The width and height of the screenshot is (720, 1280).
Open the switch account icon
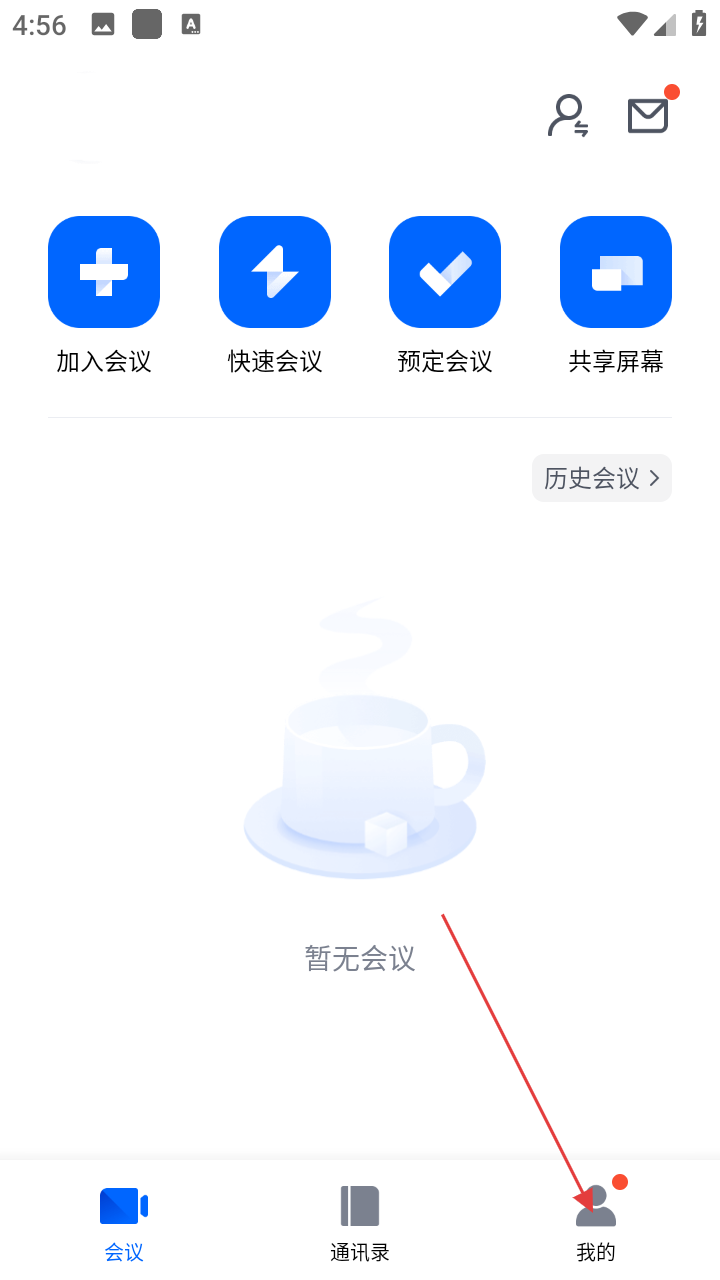click(x=568, y=116)
